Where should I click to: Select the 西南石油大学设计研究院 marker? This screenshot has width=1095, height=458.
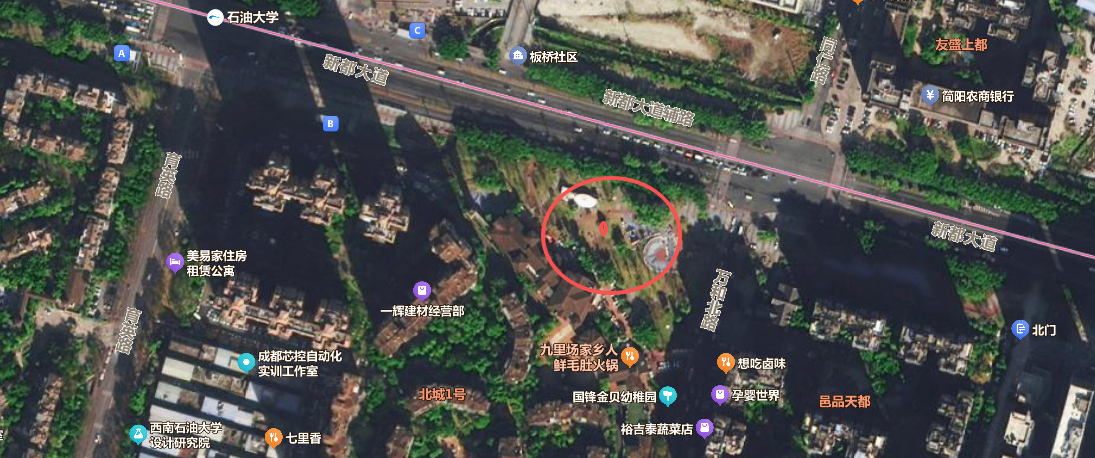click(x=138, y=434)
